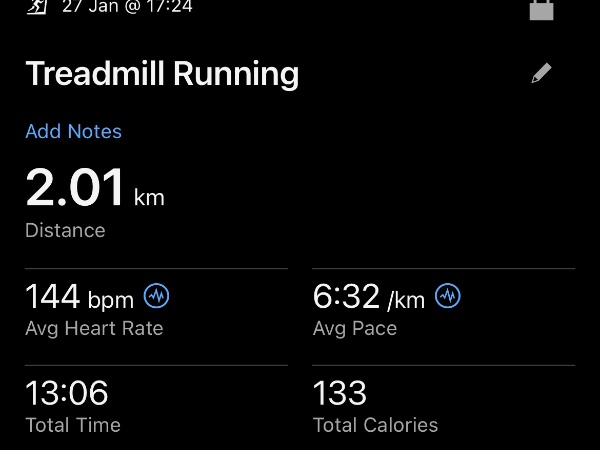Open the heart rate chart icon beside 144 bpm
600x450 pixels.
[157, 296]
